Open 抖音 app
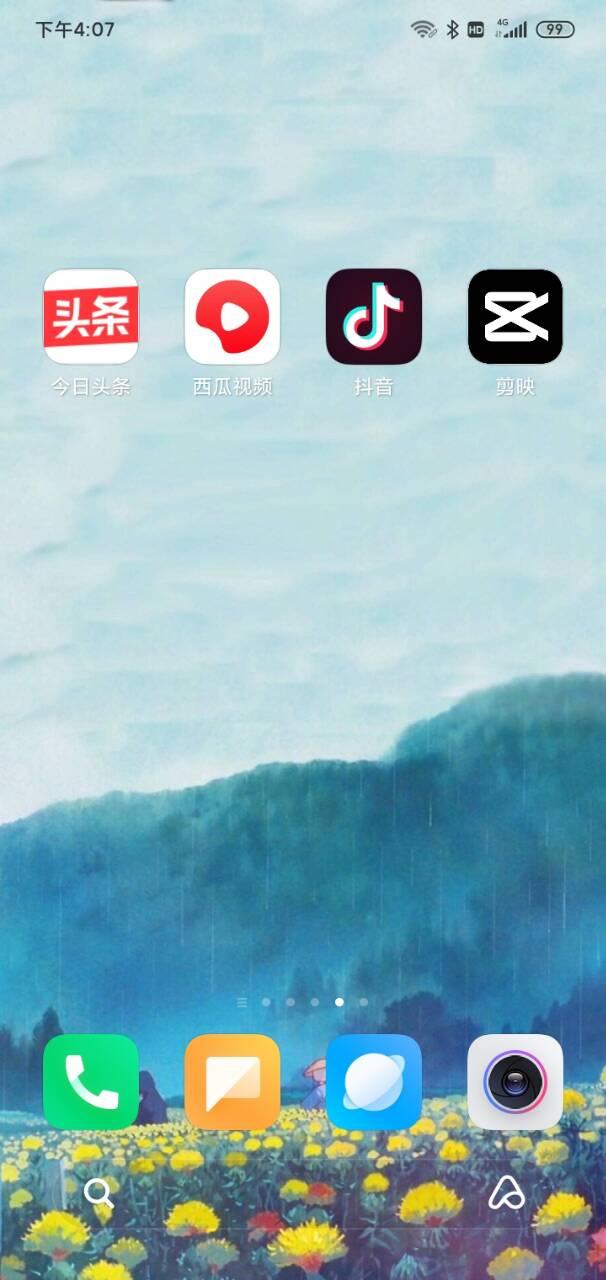Image resolution: width=606 pixels, height=1280 pixels. coord(374,316)
